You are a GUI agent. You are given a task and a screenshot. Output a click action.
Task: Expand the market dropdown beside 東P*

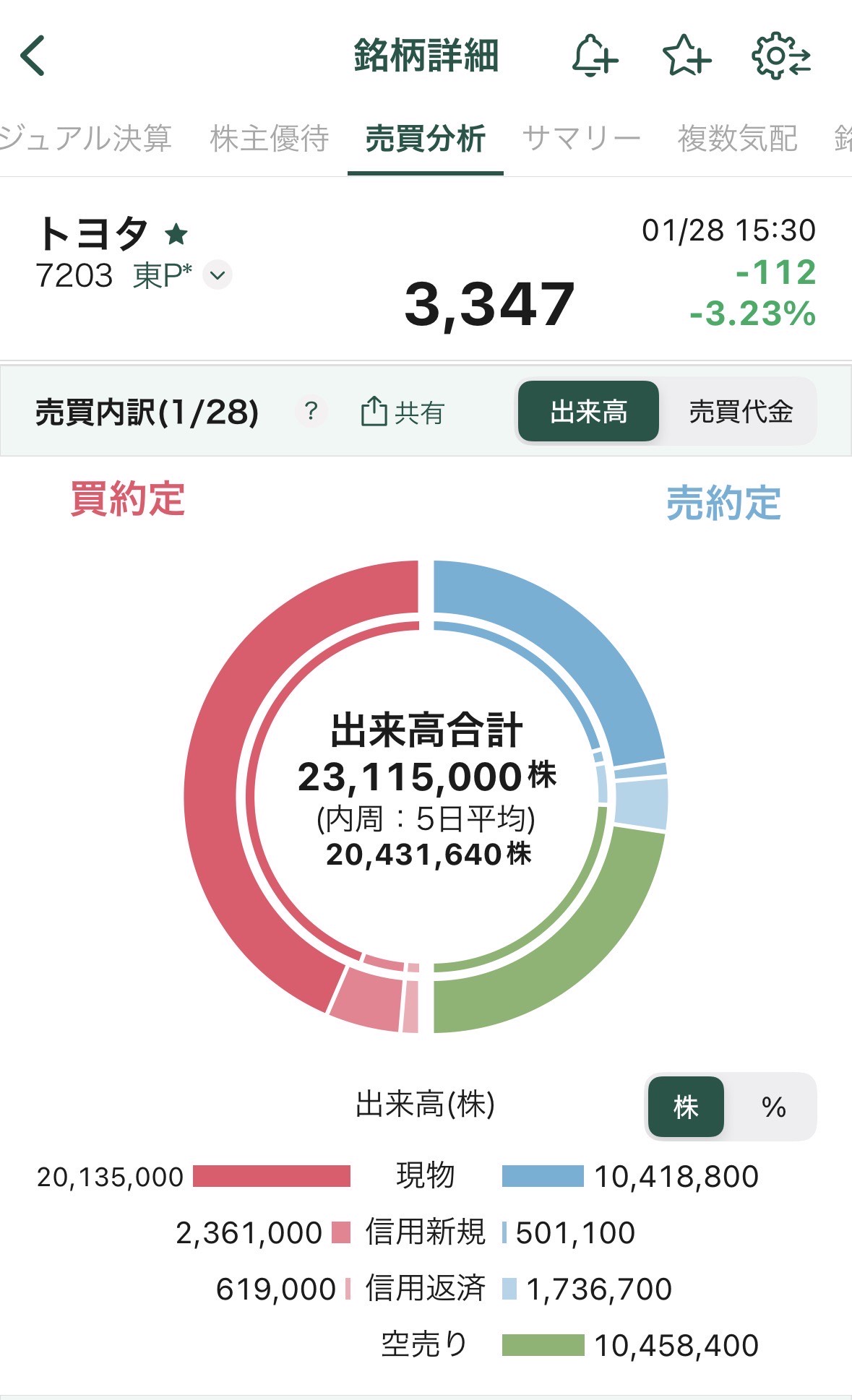point(218,275)
